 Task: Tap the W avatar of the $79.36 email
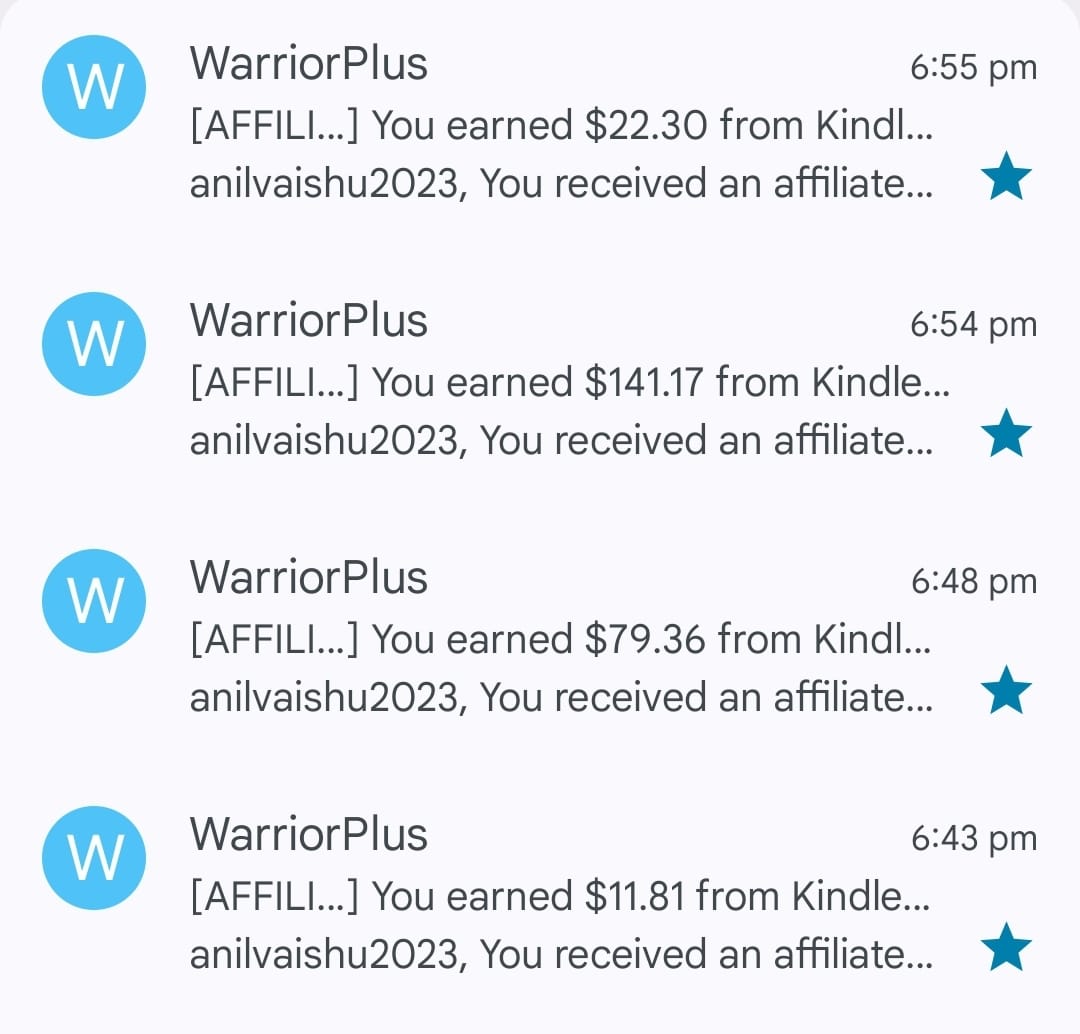[x=94, y=600]
